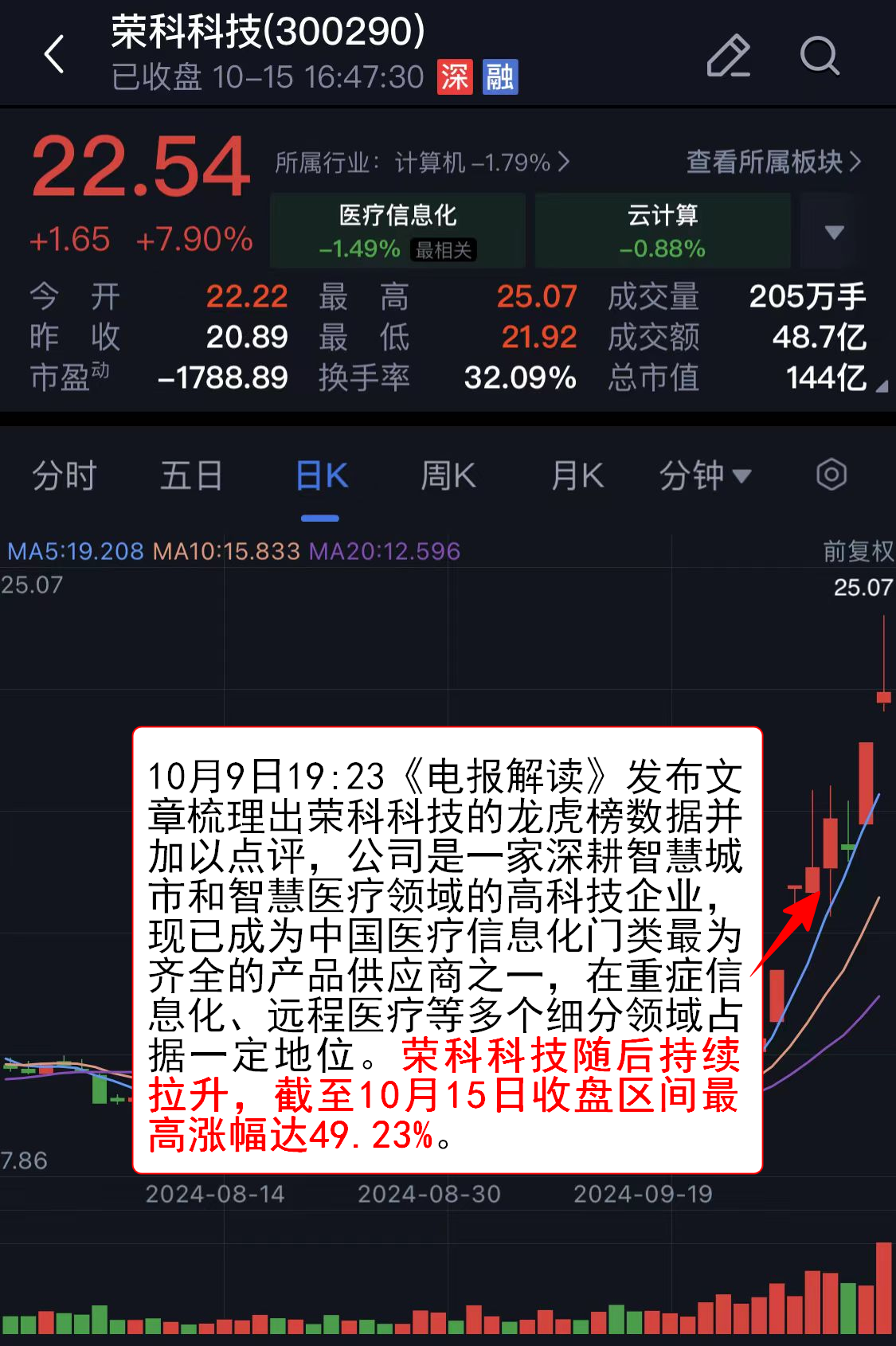Switch to the 五日 chart tab
Viewport: 896px width, 1346px height.
191,476
